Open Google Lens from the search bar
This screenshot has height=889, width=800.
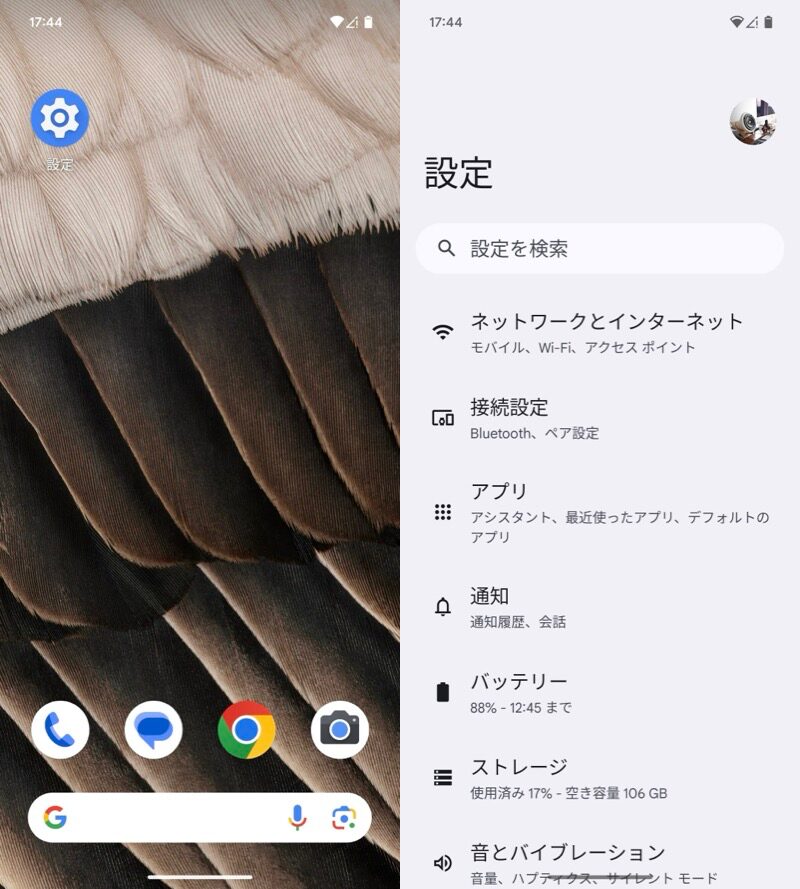tap(343, 818)
